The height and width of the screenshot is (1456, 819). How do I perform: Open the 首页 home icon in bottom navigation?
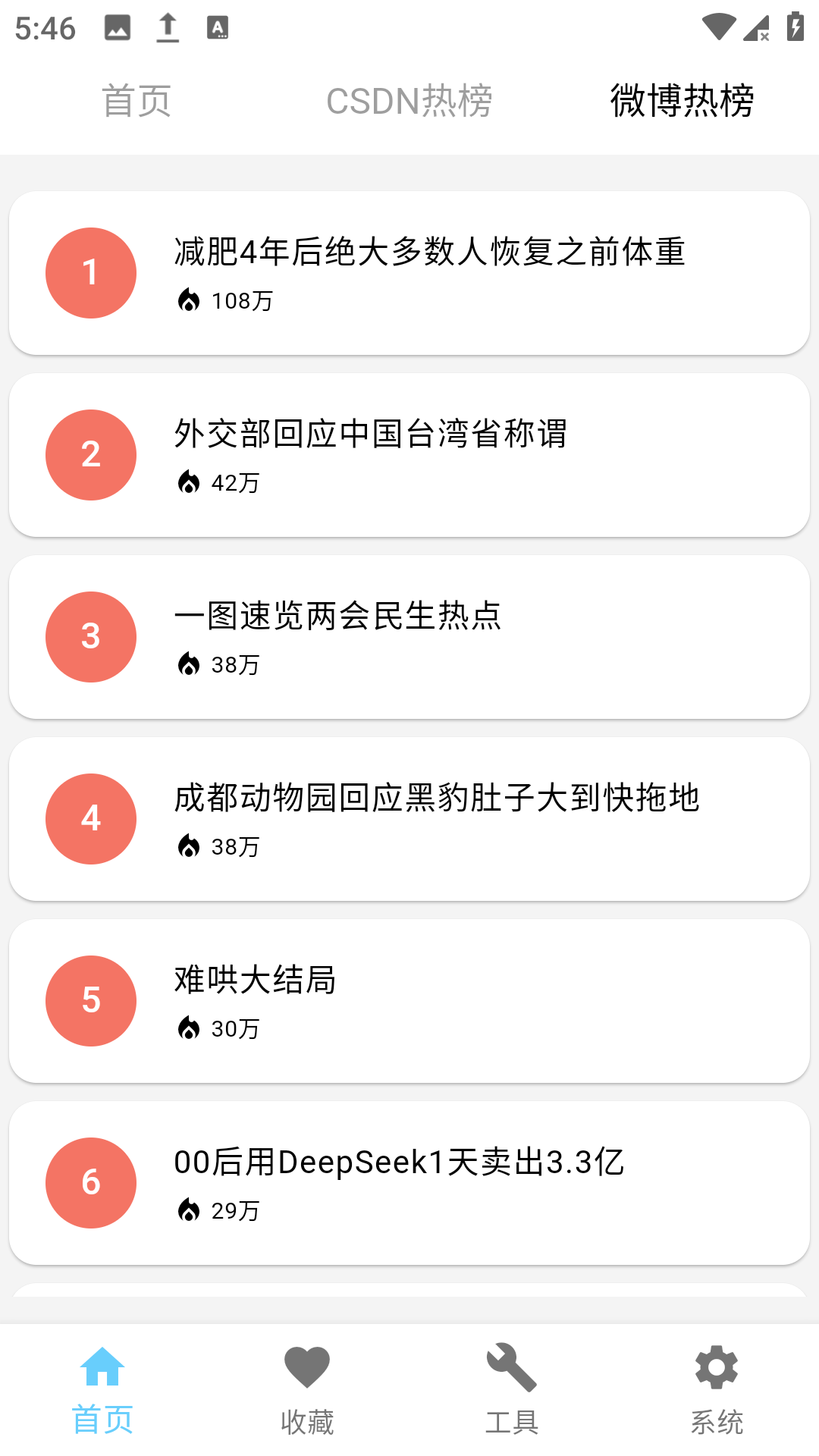103,1382
